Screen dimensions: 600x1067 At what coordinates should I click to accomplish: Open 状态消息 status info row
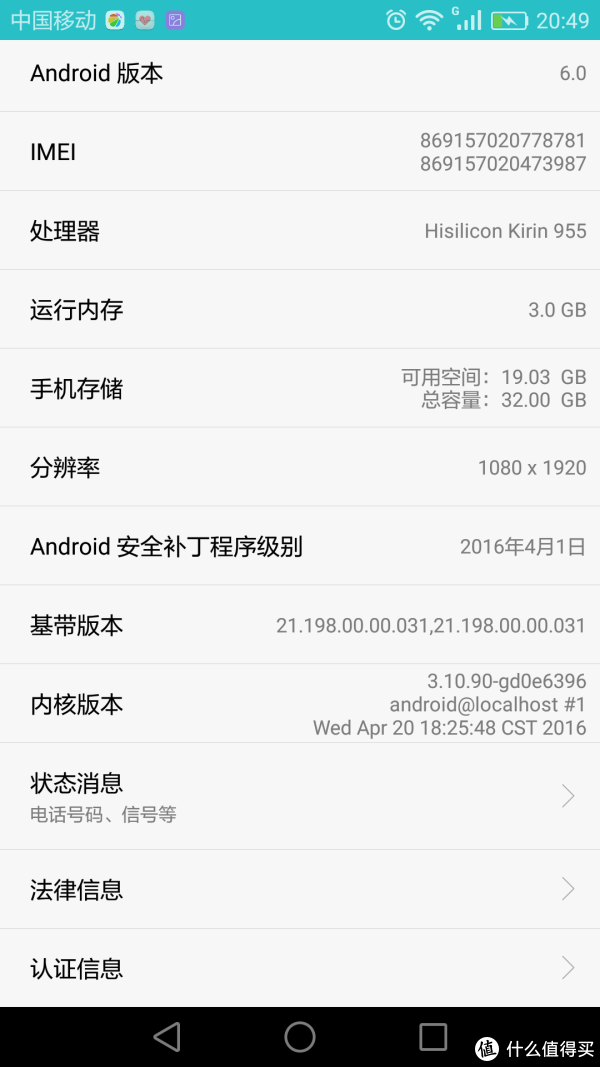tap(300, 795)
